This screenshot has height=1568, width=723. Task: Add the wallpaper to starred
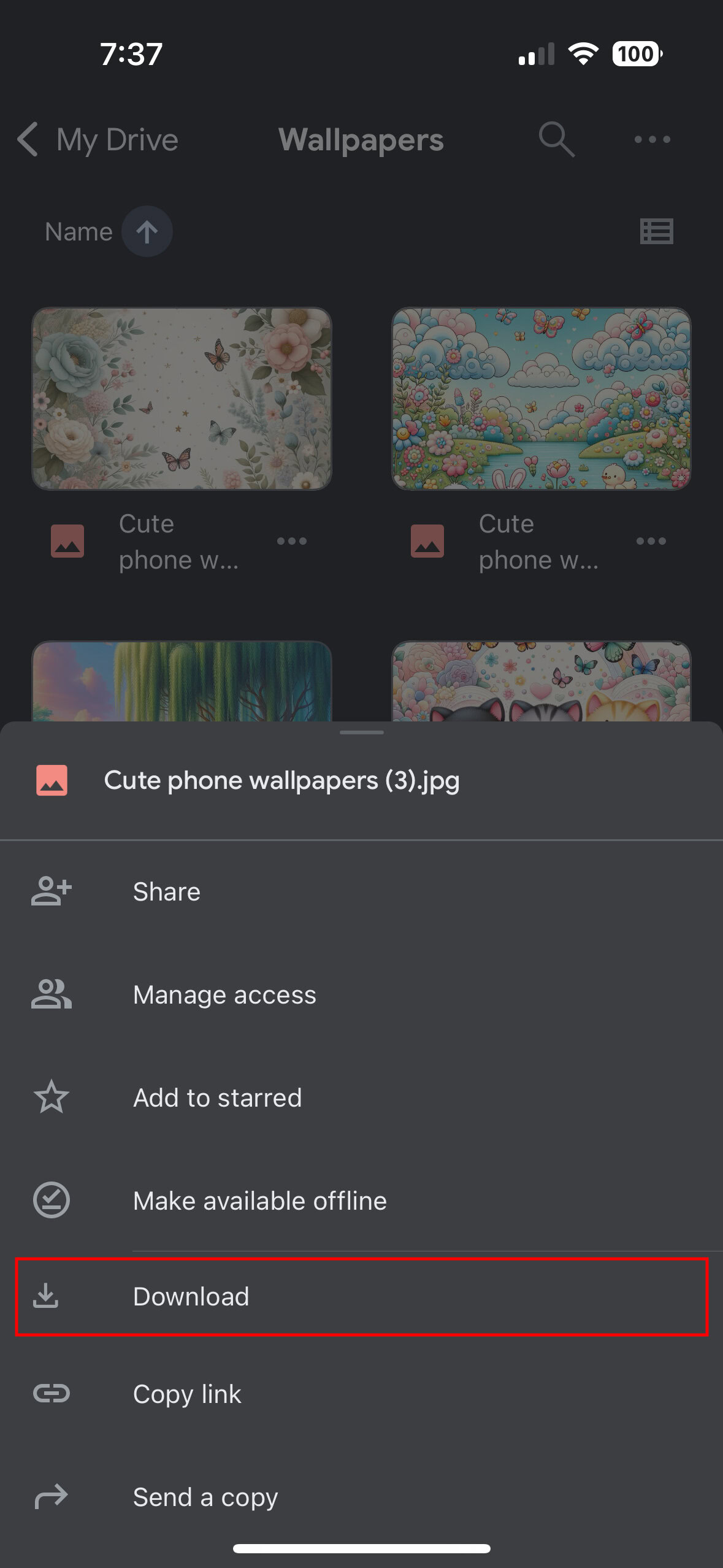pos(217,1098)
